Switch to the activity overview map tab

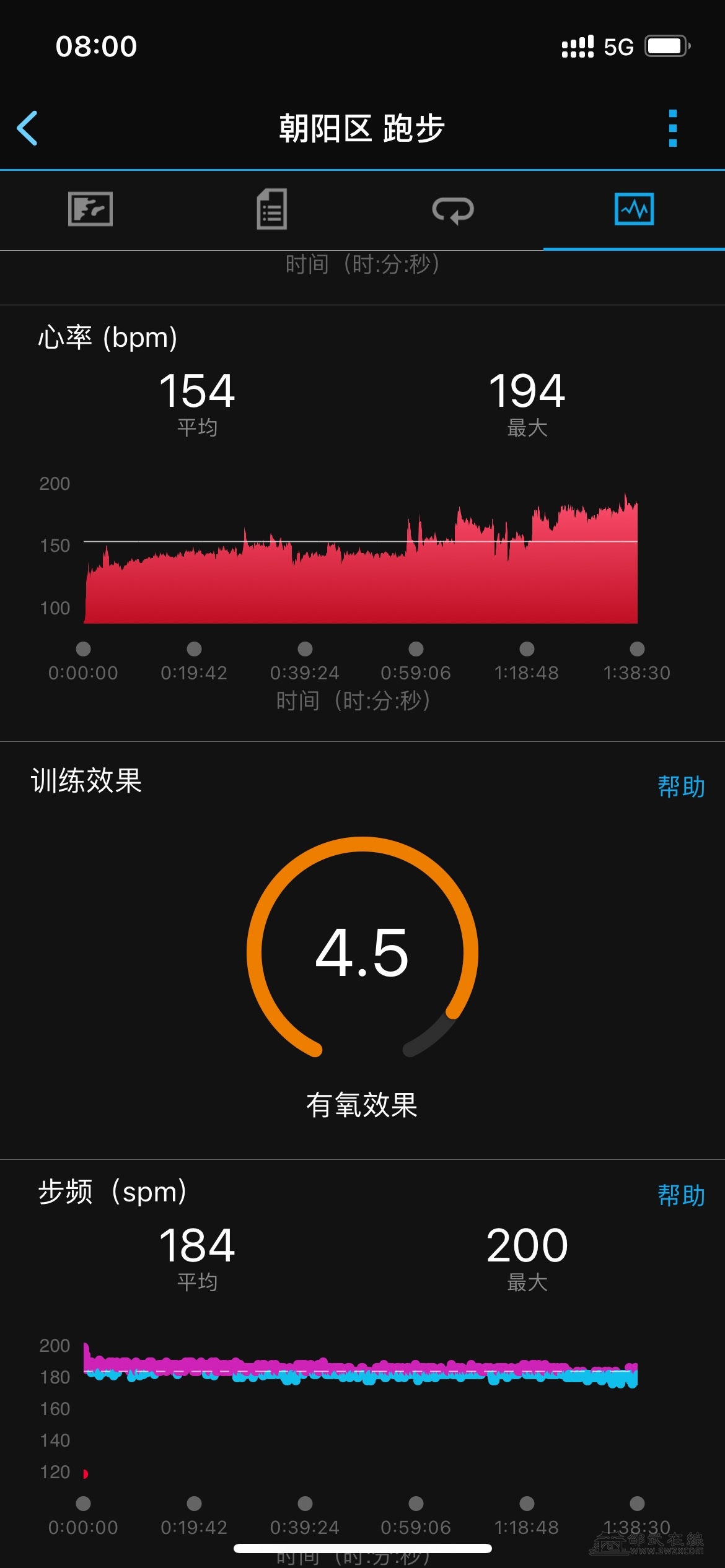click(x=90, y=209)
